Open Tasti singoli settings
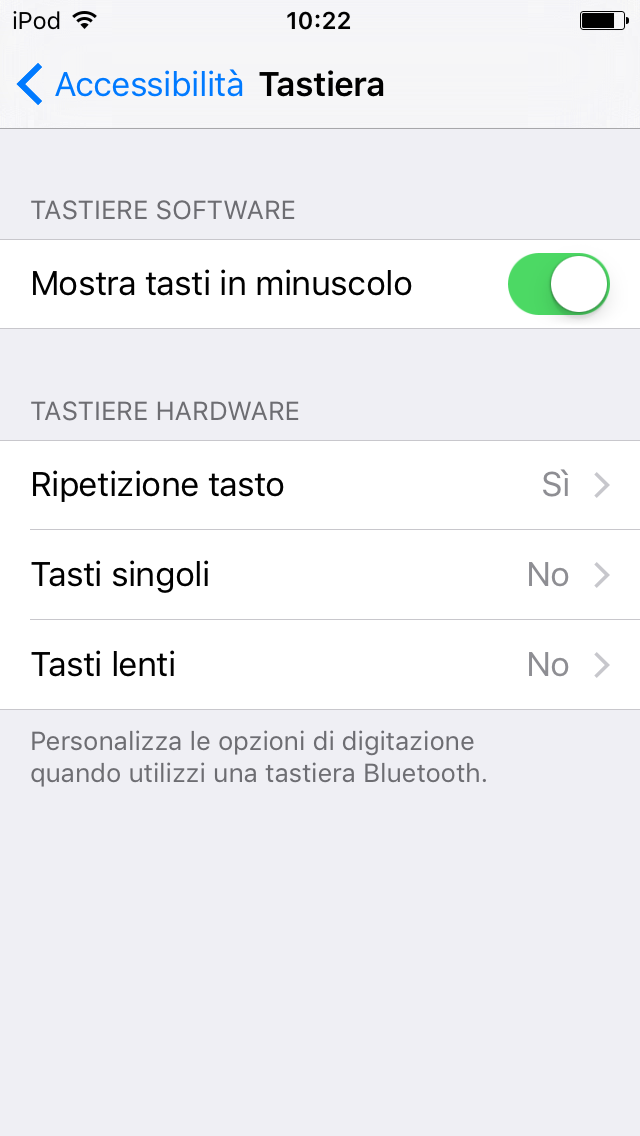Viewport: 640px width, 1136px height. pos(320,575)
